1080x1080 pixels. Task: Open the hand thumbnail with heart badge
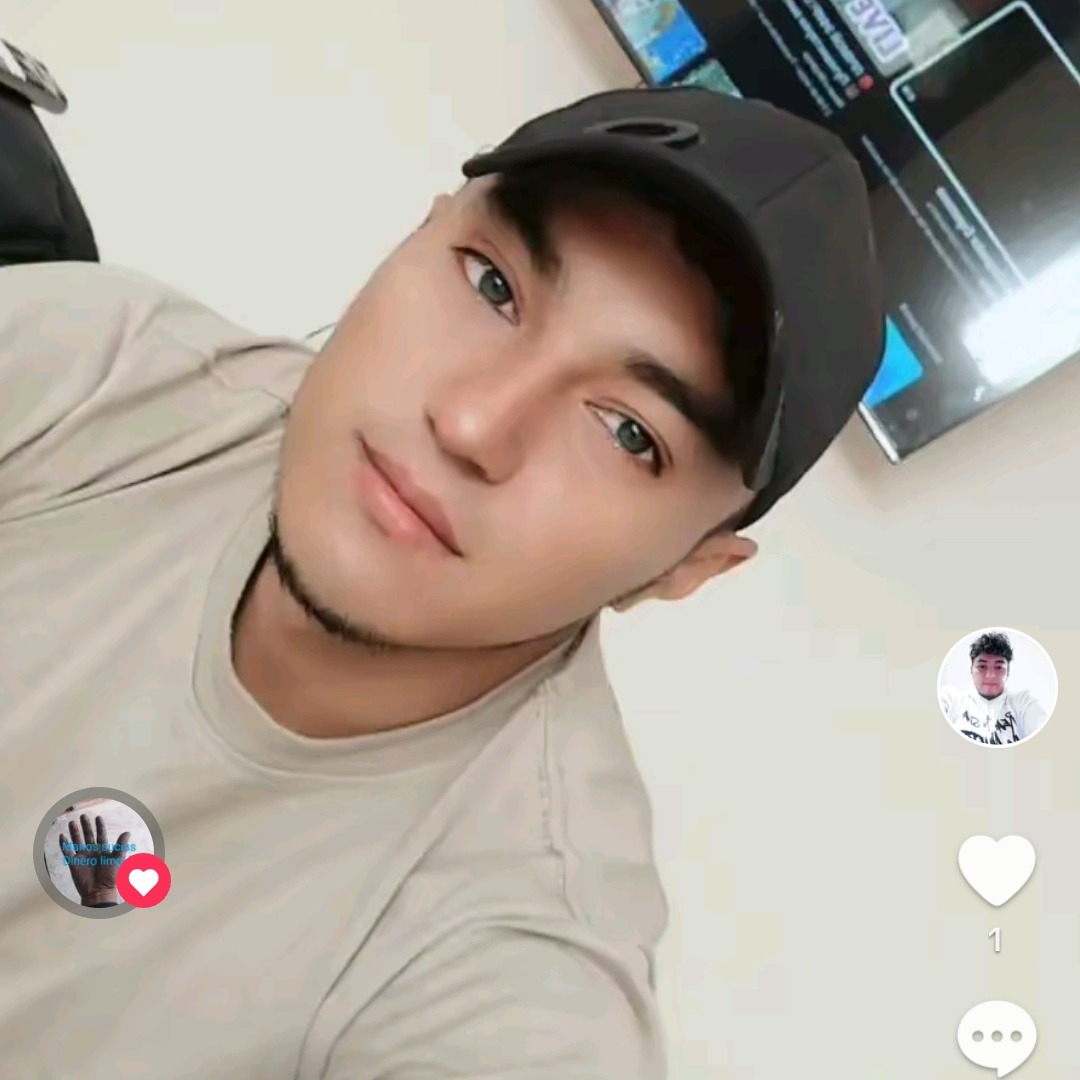[98, 852]
